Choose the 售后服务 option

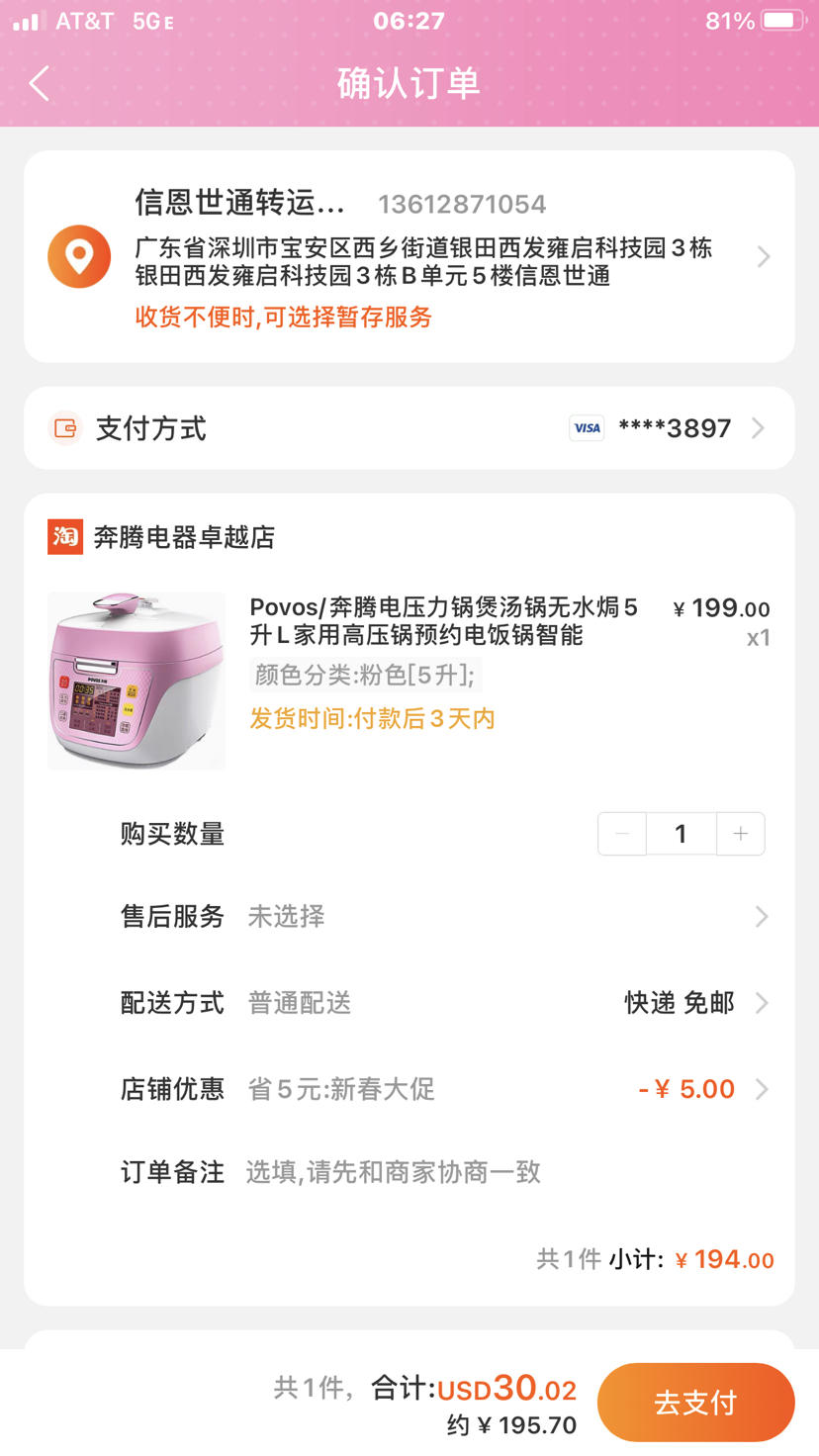(495, 917)
